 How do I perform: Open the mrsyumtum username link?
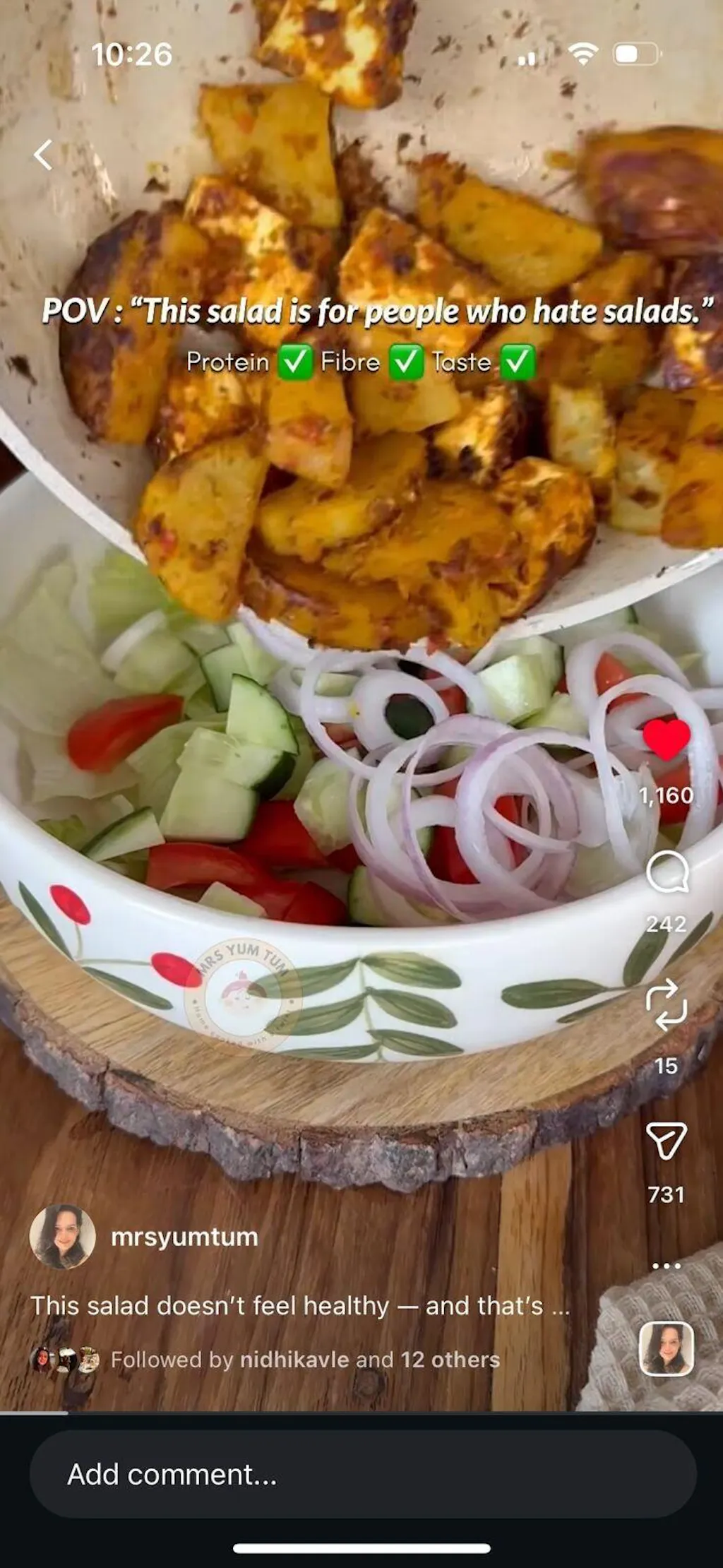(184, 1237)
